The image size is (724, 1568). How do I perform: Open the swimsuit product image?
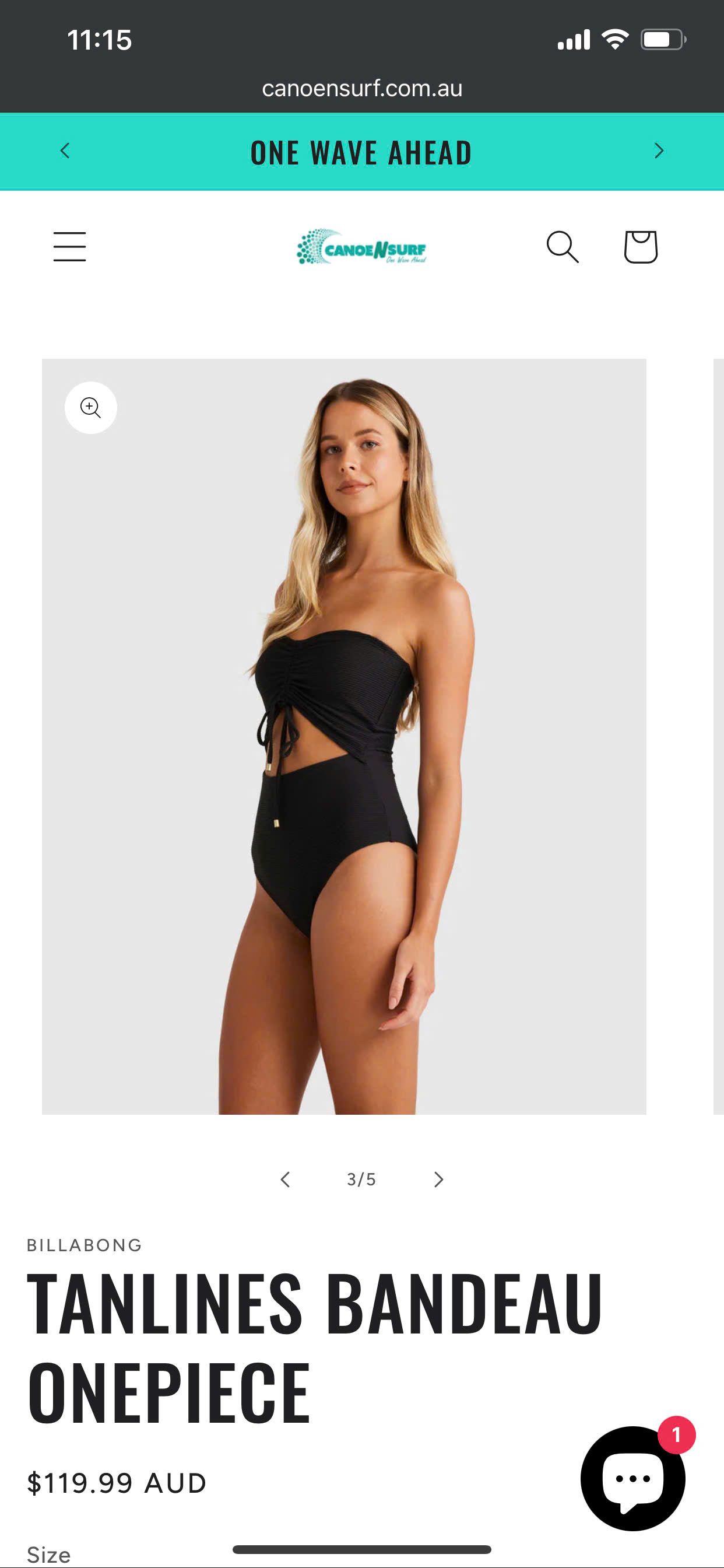point(344,737)
